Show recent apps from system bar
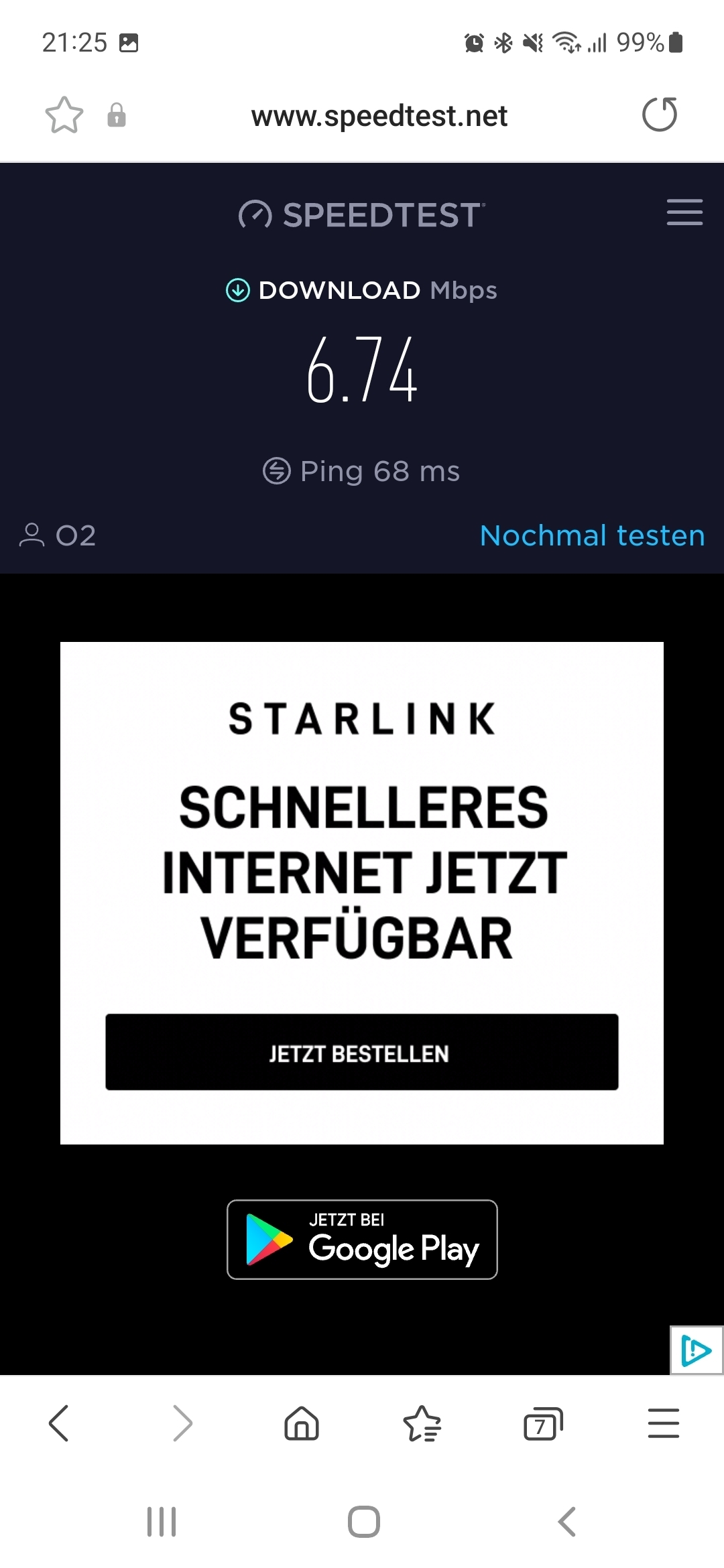 coord(162,1522)
